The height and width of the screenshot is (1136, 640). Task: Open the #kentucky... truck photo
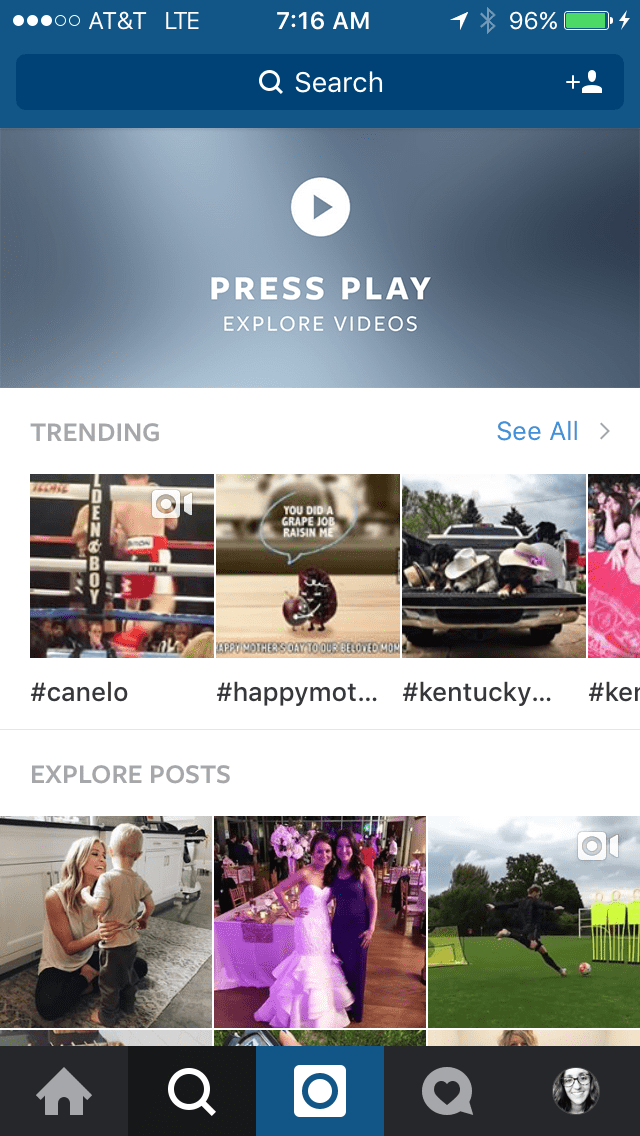494,566
